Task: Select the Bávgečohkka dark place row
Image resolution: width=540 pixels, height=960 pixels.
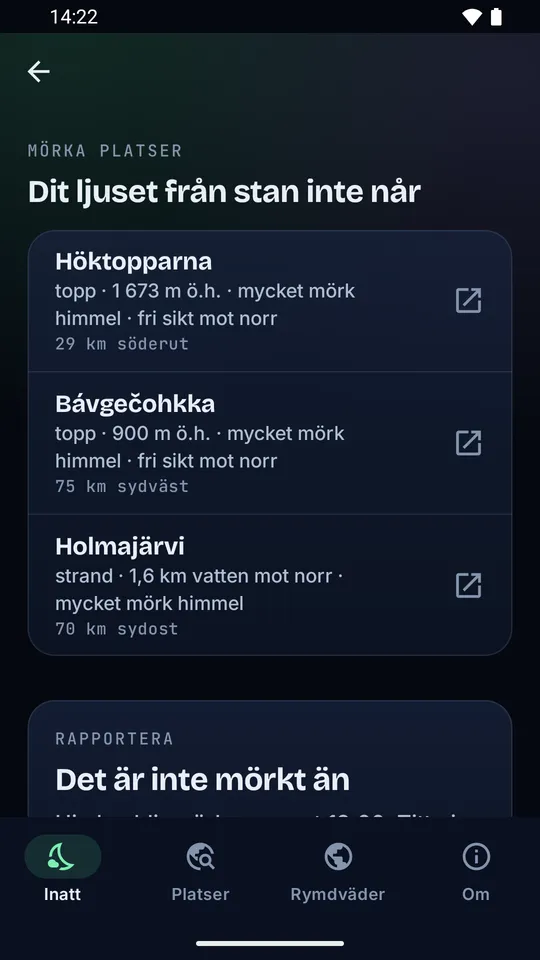Action: tap(270, 443)
